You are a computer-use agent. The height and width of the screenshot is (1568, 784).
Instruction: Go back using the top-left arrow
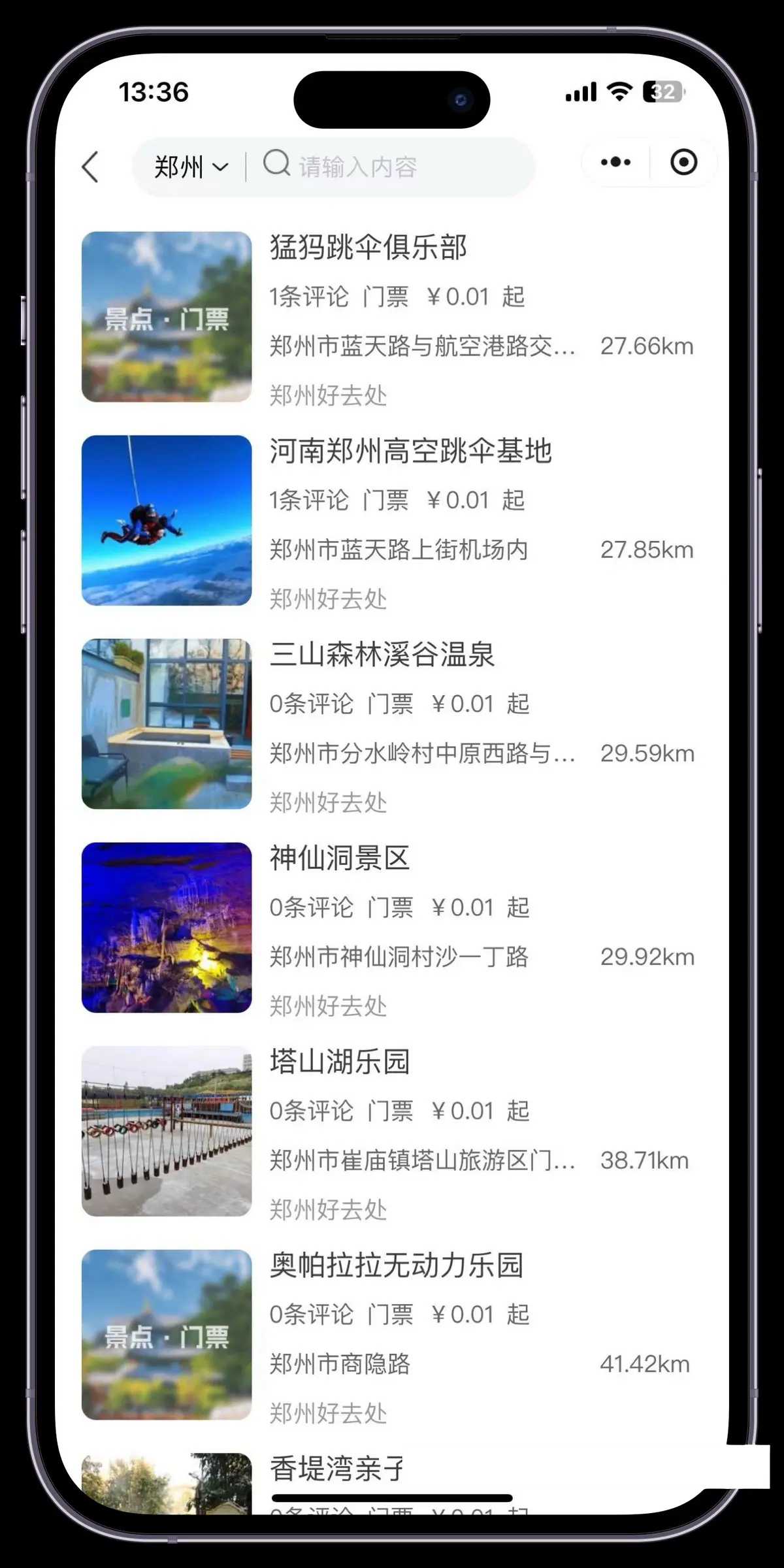[91, 167]
